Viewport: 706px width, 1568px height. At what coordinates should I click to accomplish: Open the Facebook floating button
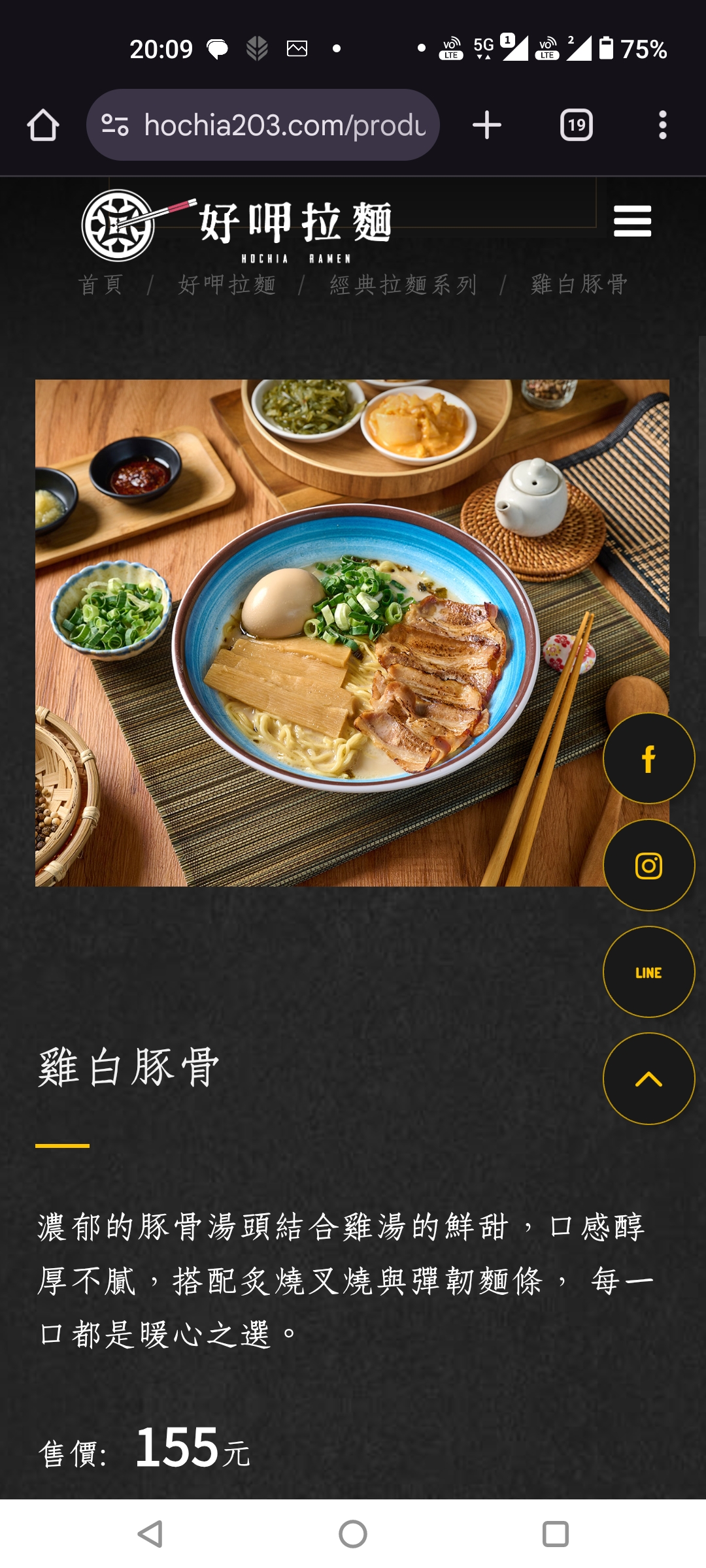point(648,759)
